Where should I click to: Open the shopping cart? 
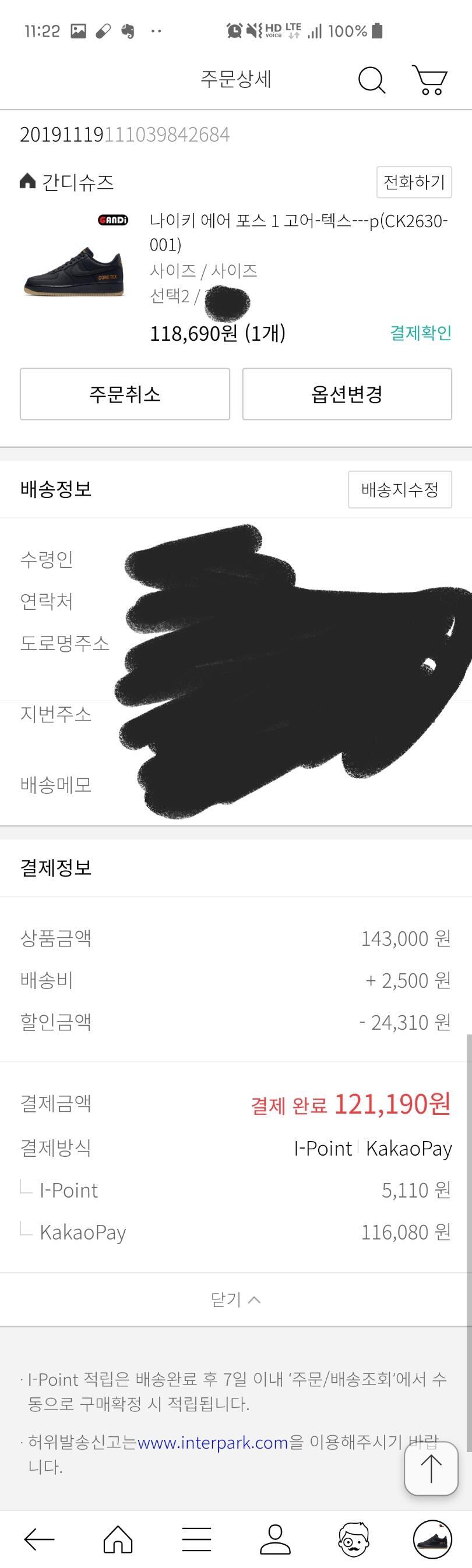(x=431, y=80)
